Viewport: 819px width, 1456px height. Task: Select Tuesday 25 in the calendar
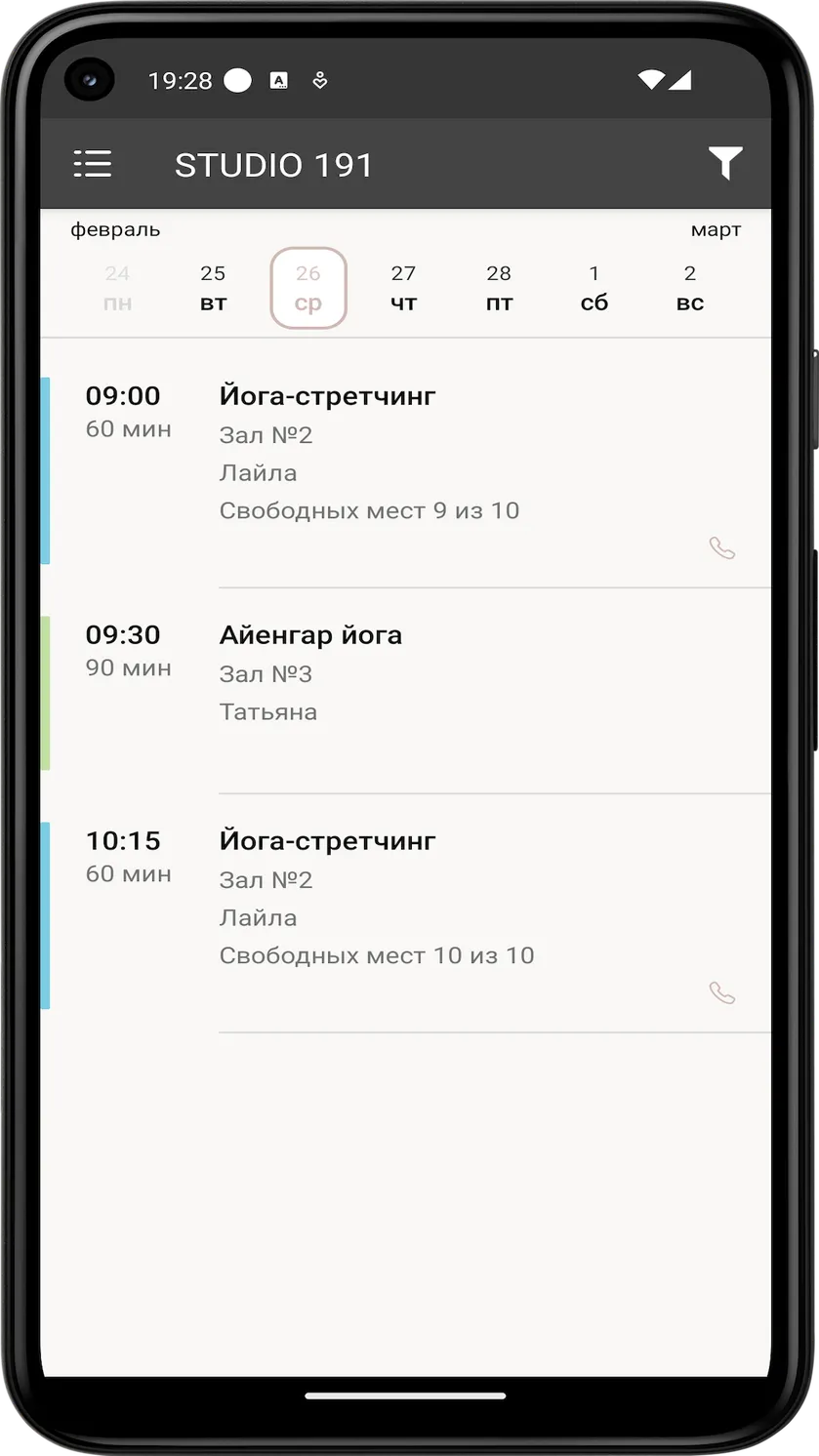click(213, 288)
